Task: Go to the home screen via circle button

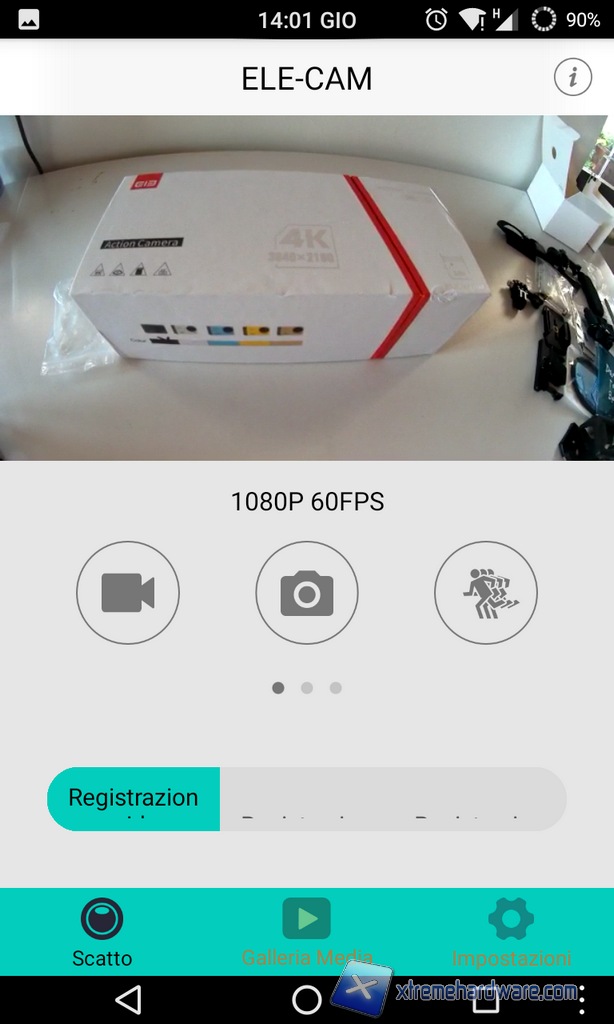Action: tap(306, 999)
